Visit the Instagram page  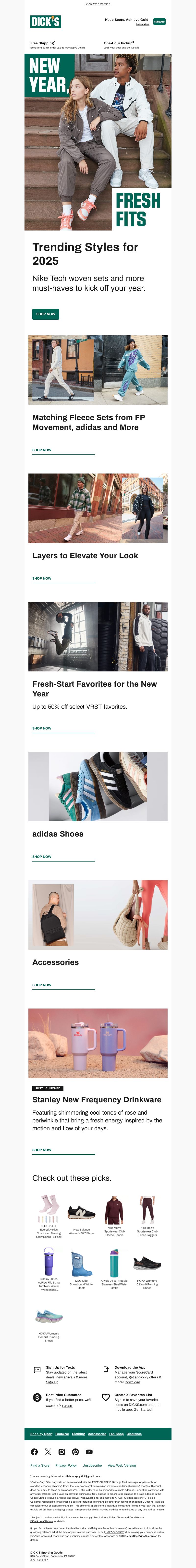pos(61,1452)
